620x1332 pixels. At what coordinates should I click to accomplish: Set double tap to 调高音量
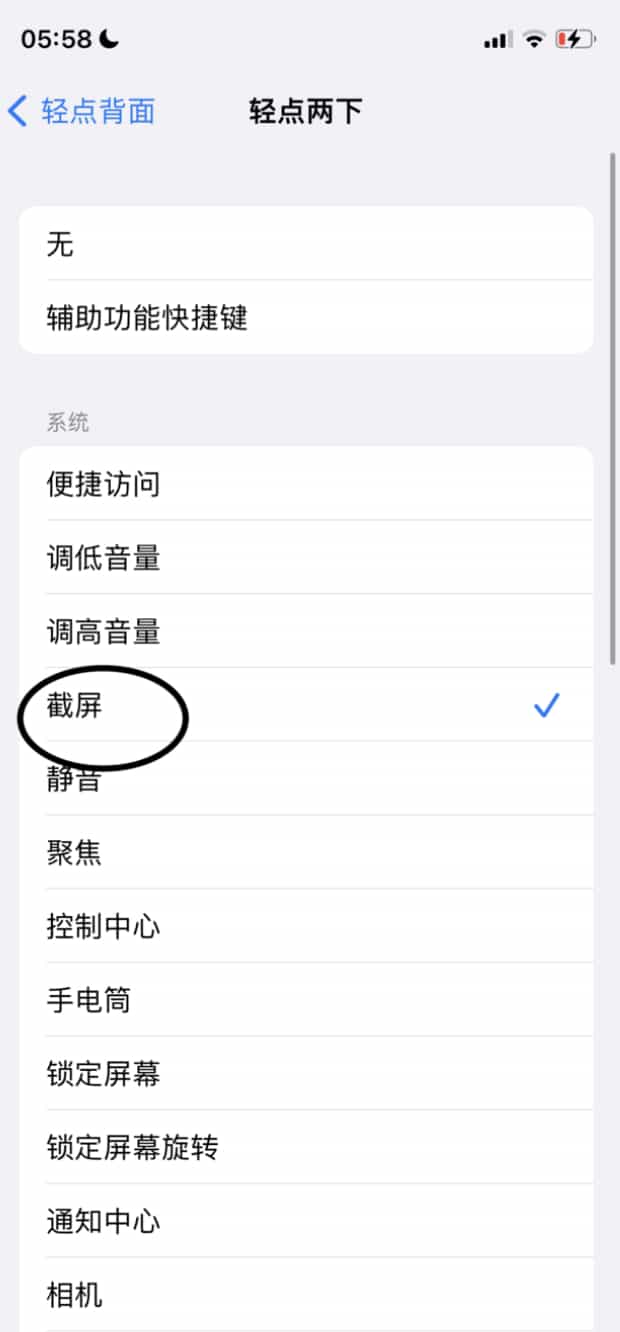pos(305,632)
